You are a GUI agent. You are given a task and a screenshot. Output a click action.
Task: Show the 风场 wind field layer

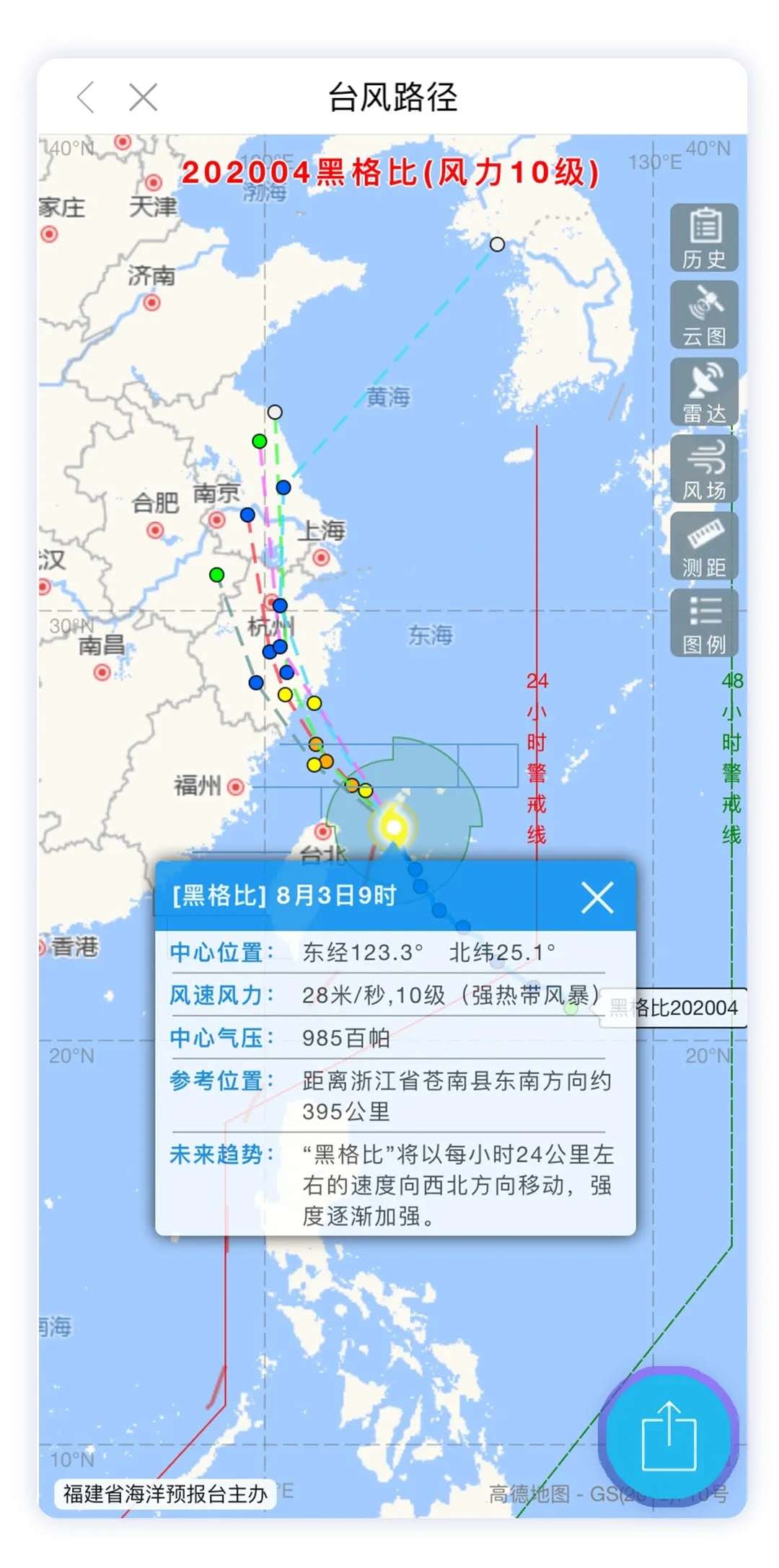[x=704, y=469]
